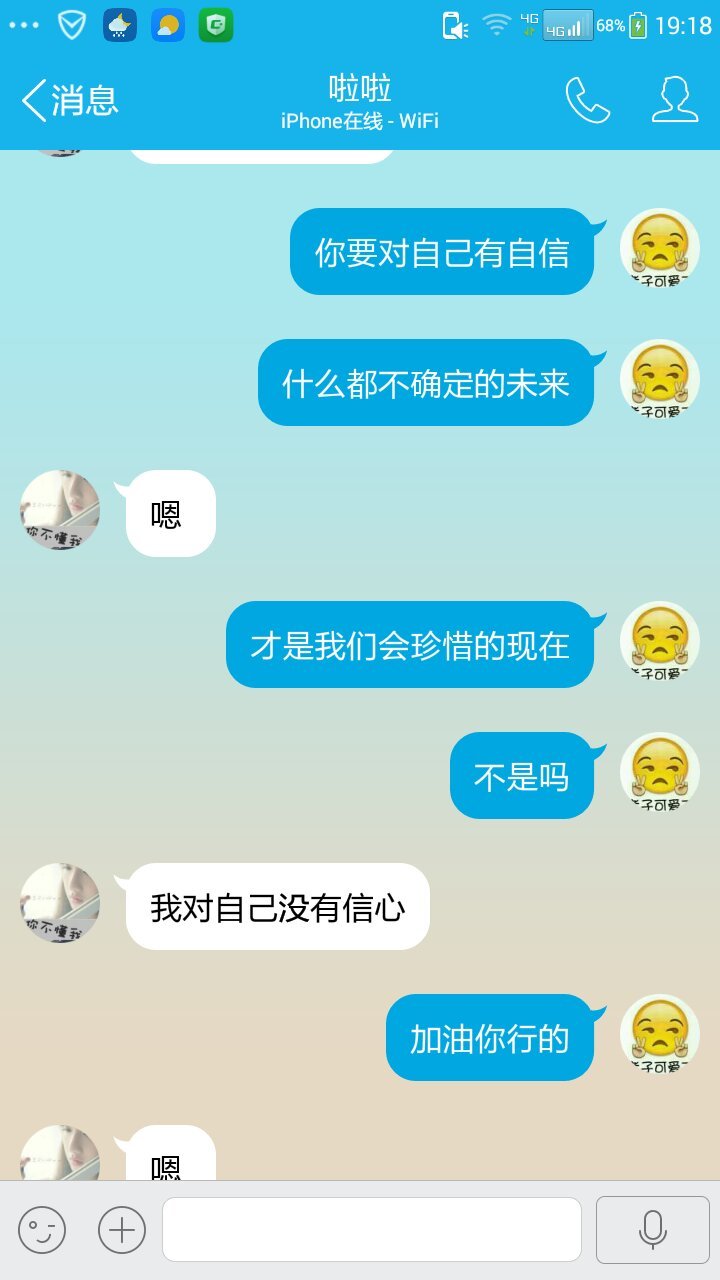Tap the microphone voice input button

pyautogui.click(x=653, y=1229)
